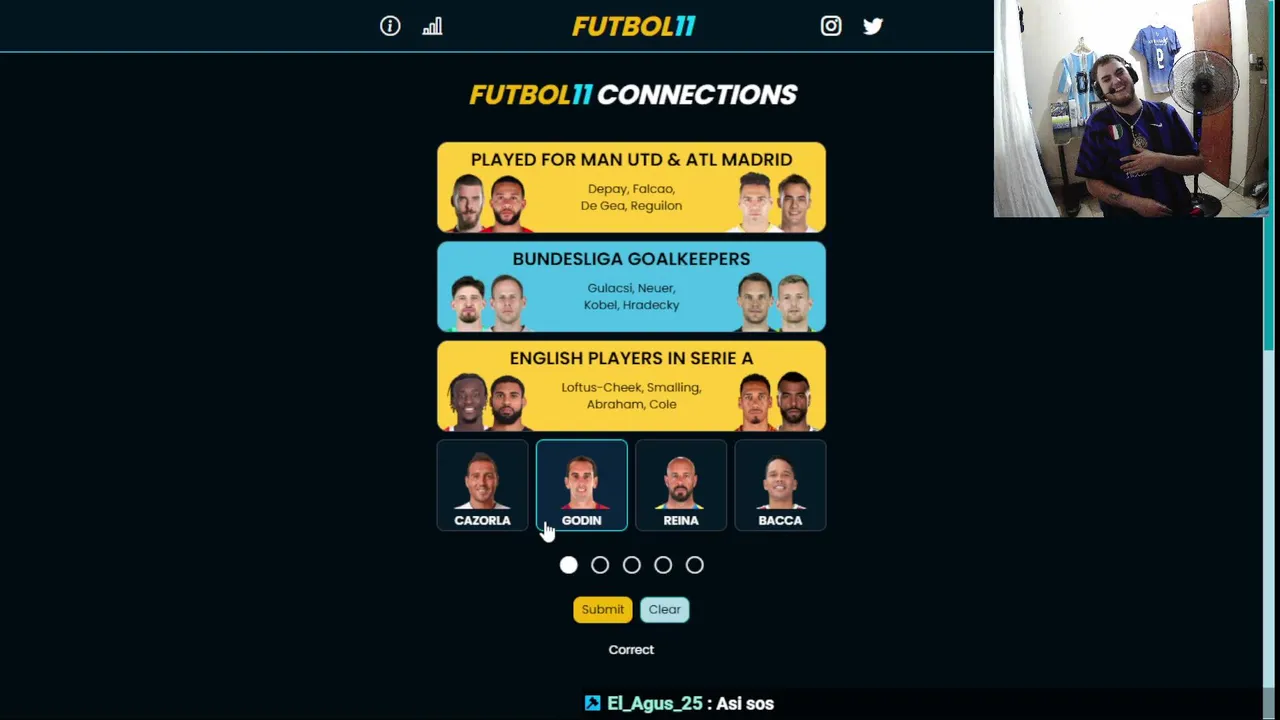Clear the current selection
1280x720 pixels.
click(x=664, y=609)
